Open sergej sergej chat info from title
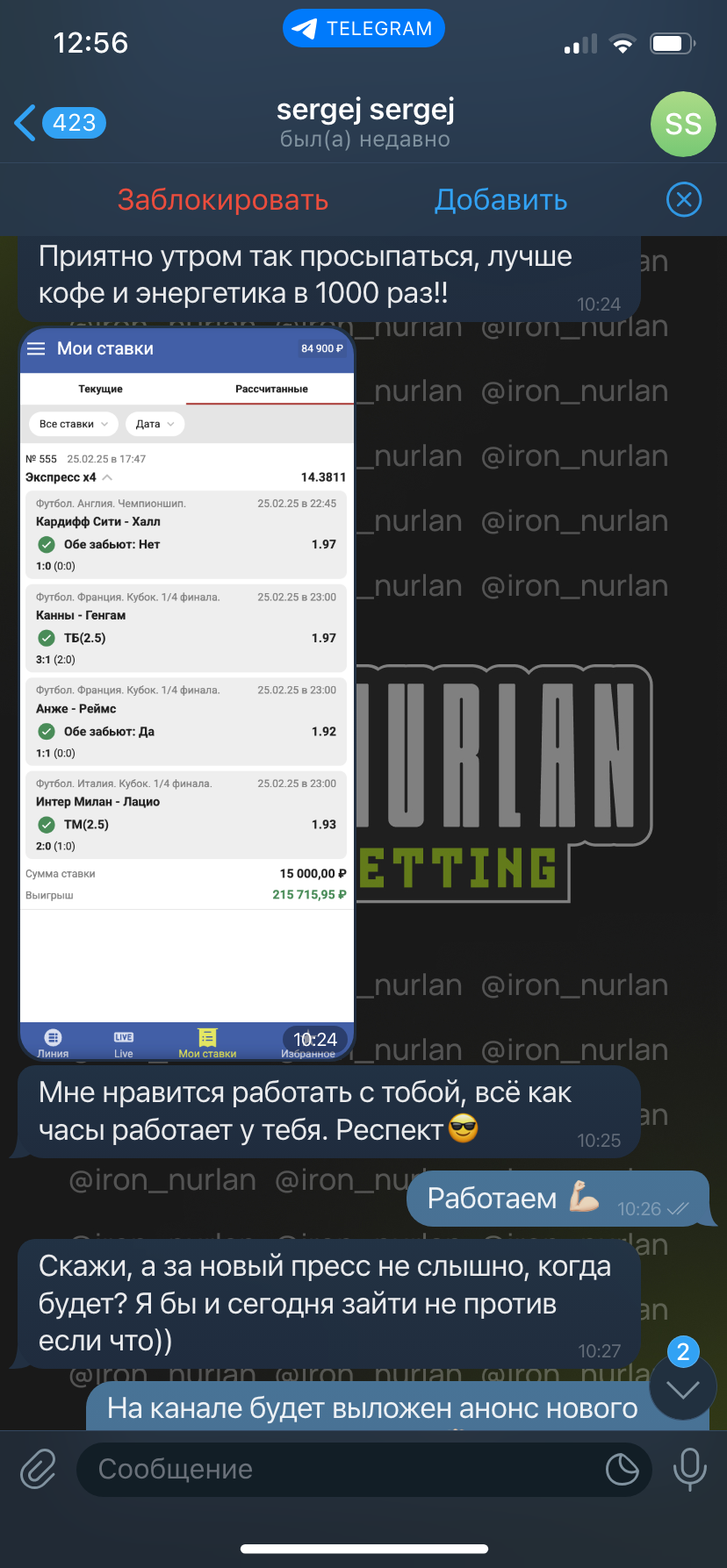The width and height of the screenshot is (727, 1568). pyautogui.click(x=365, y=123)
